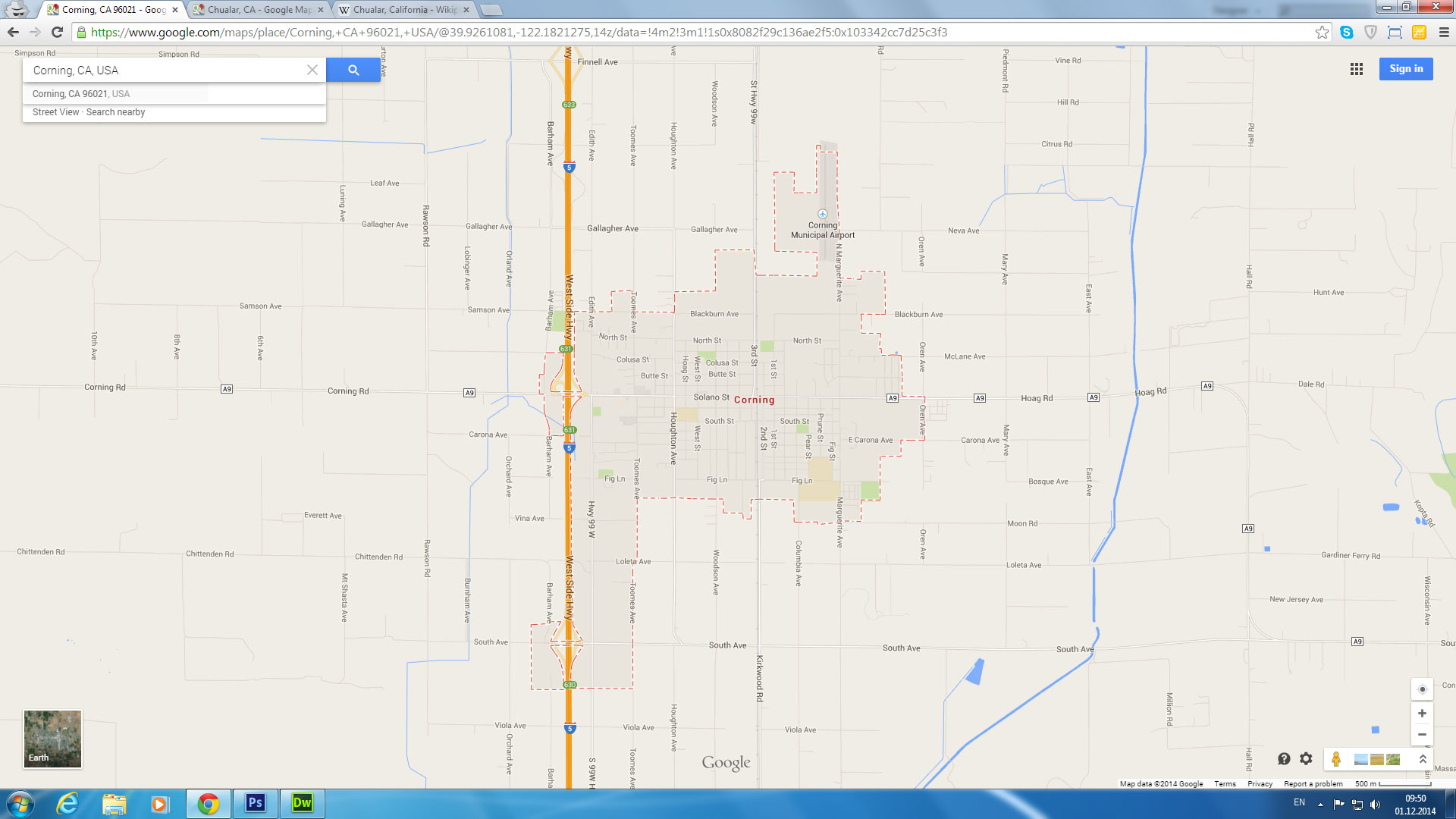Show my current location on map

(1422, 689)
